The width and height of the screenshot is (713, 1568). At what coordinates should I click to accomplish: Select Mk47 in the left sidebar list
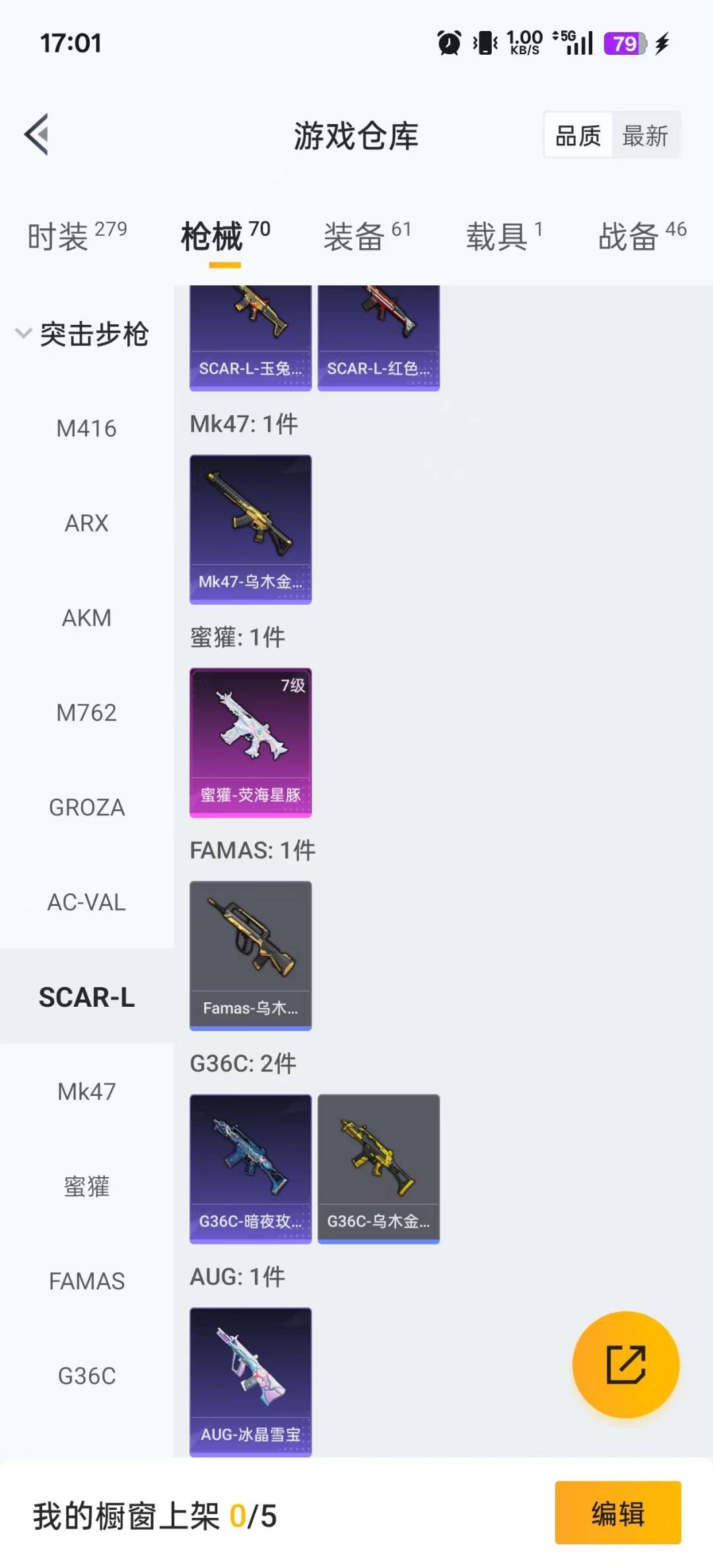pos(86,1092)
